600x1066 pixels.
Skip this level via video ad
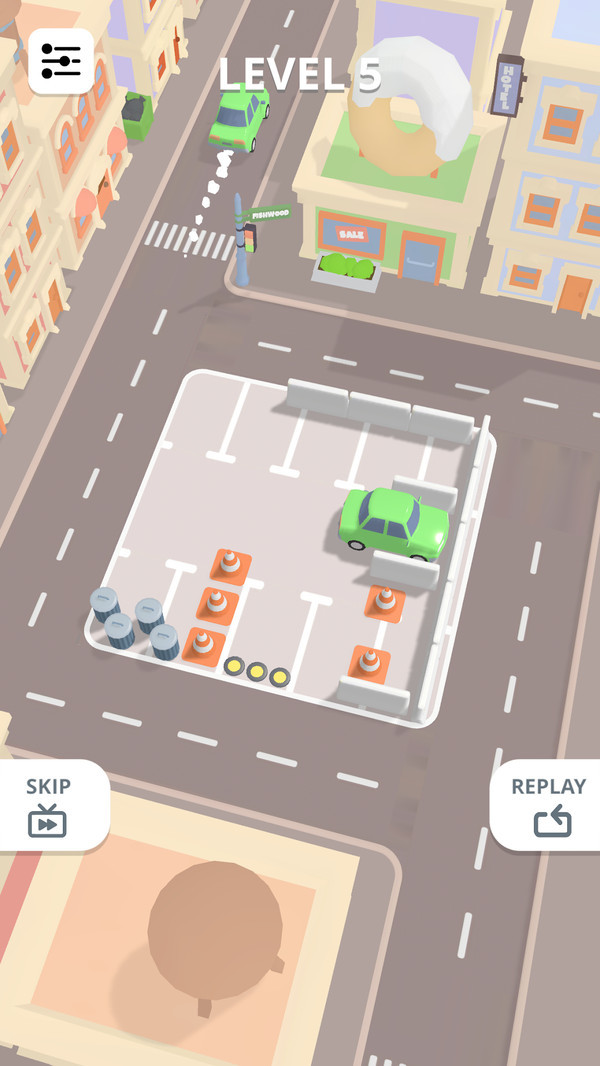click(x=48, y=806)
